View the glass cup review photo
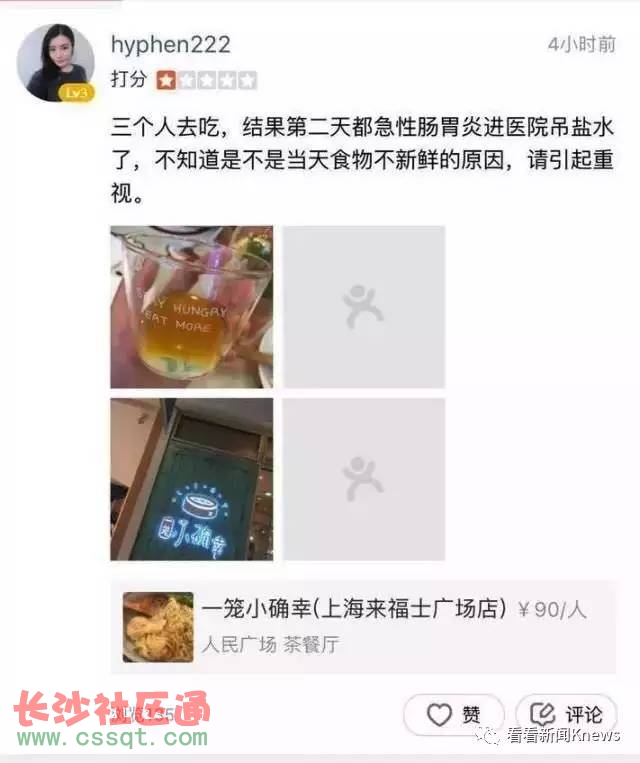The image size is (640, 763). coord(191,307)
